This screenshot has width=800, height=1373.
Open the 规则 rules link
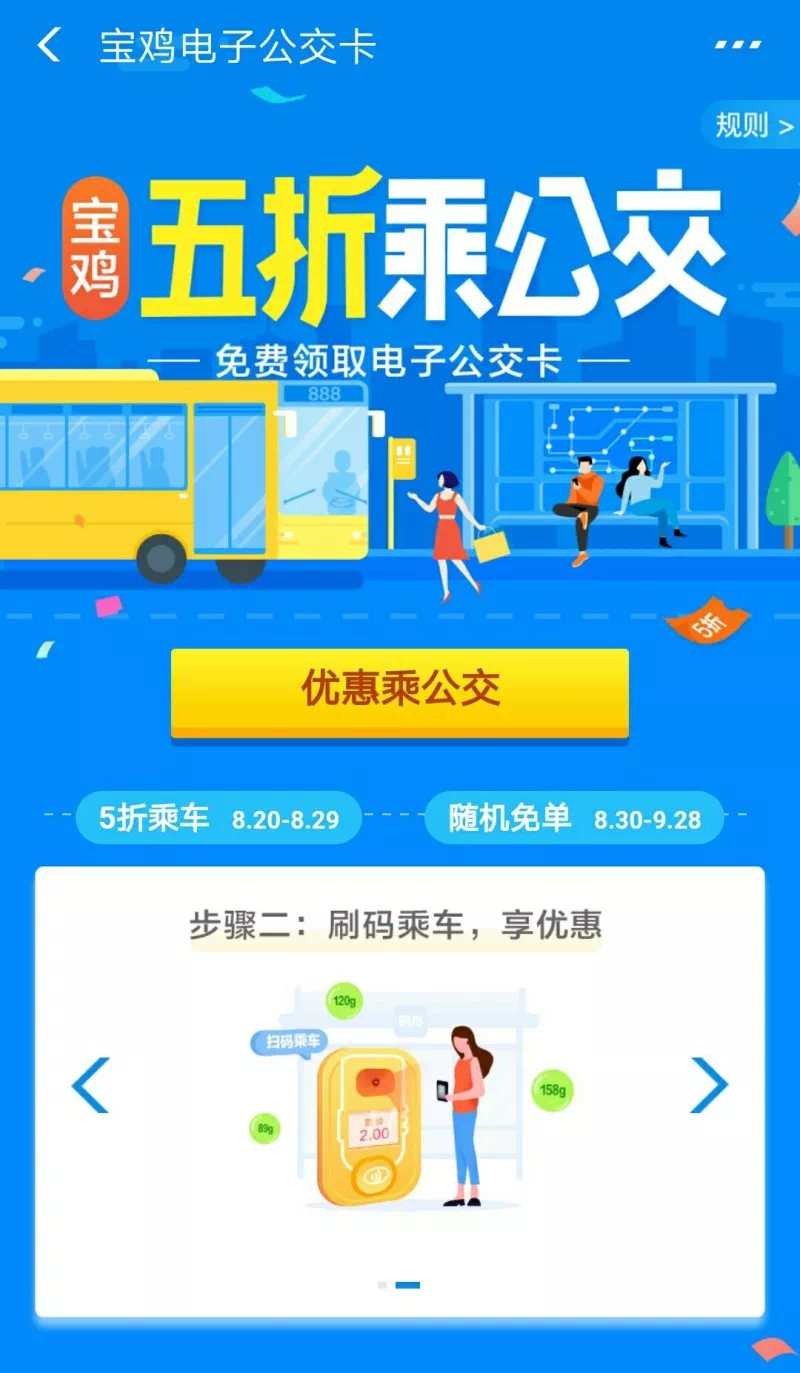752,126
